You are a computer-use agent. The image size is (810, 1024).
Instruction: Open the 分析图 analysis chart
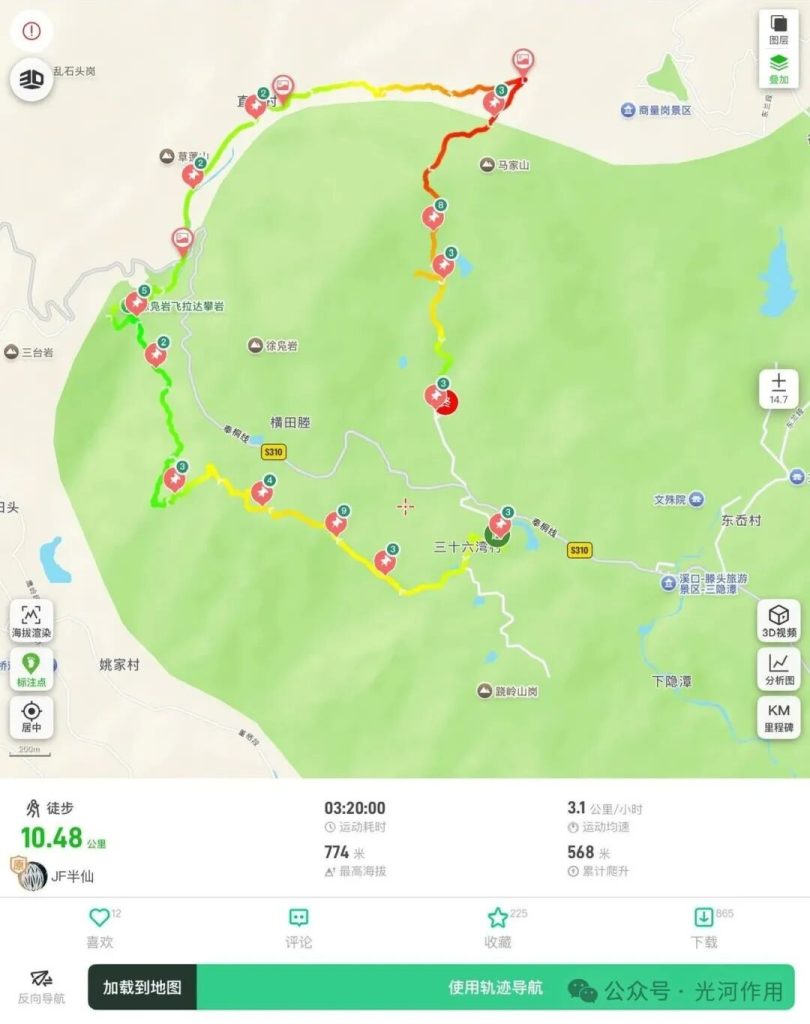pos(778,667)
